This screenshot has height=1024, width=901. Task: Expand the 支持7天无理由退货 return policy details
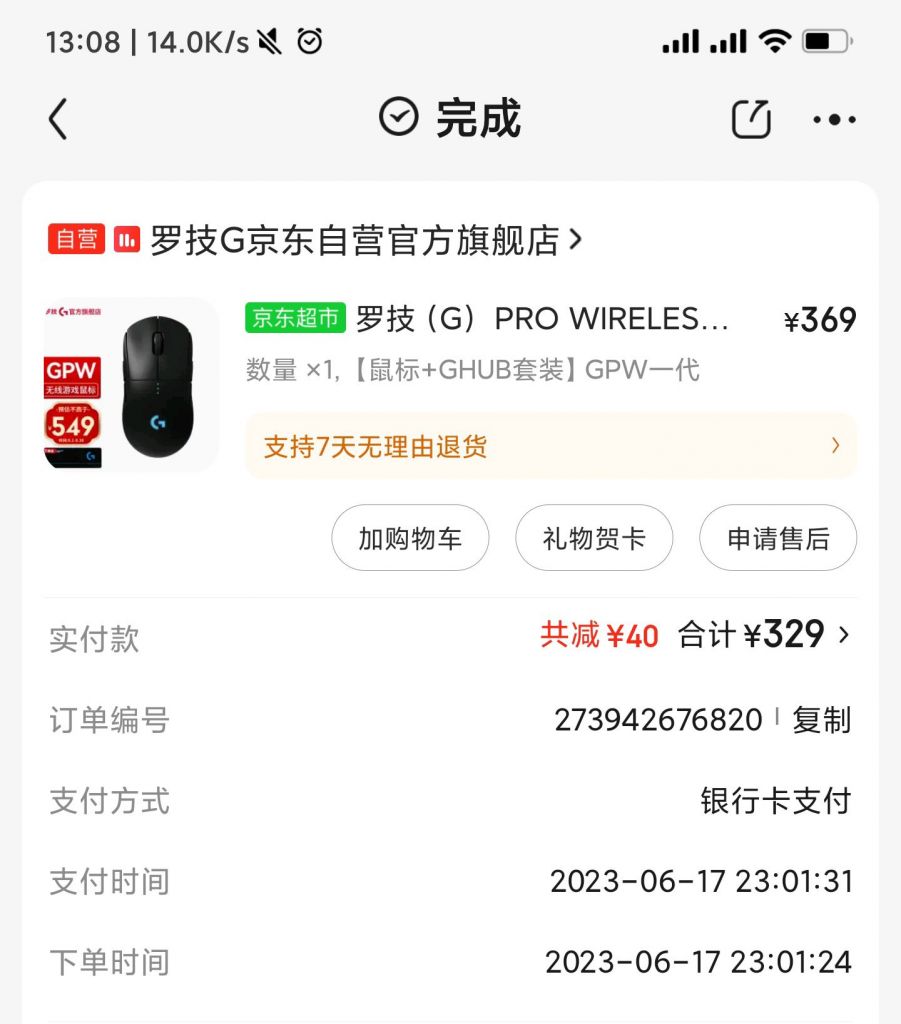tap(550, 446)
